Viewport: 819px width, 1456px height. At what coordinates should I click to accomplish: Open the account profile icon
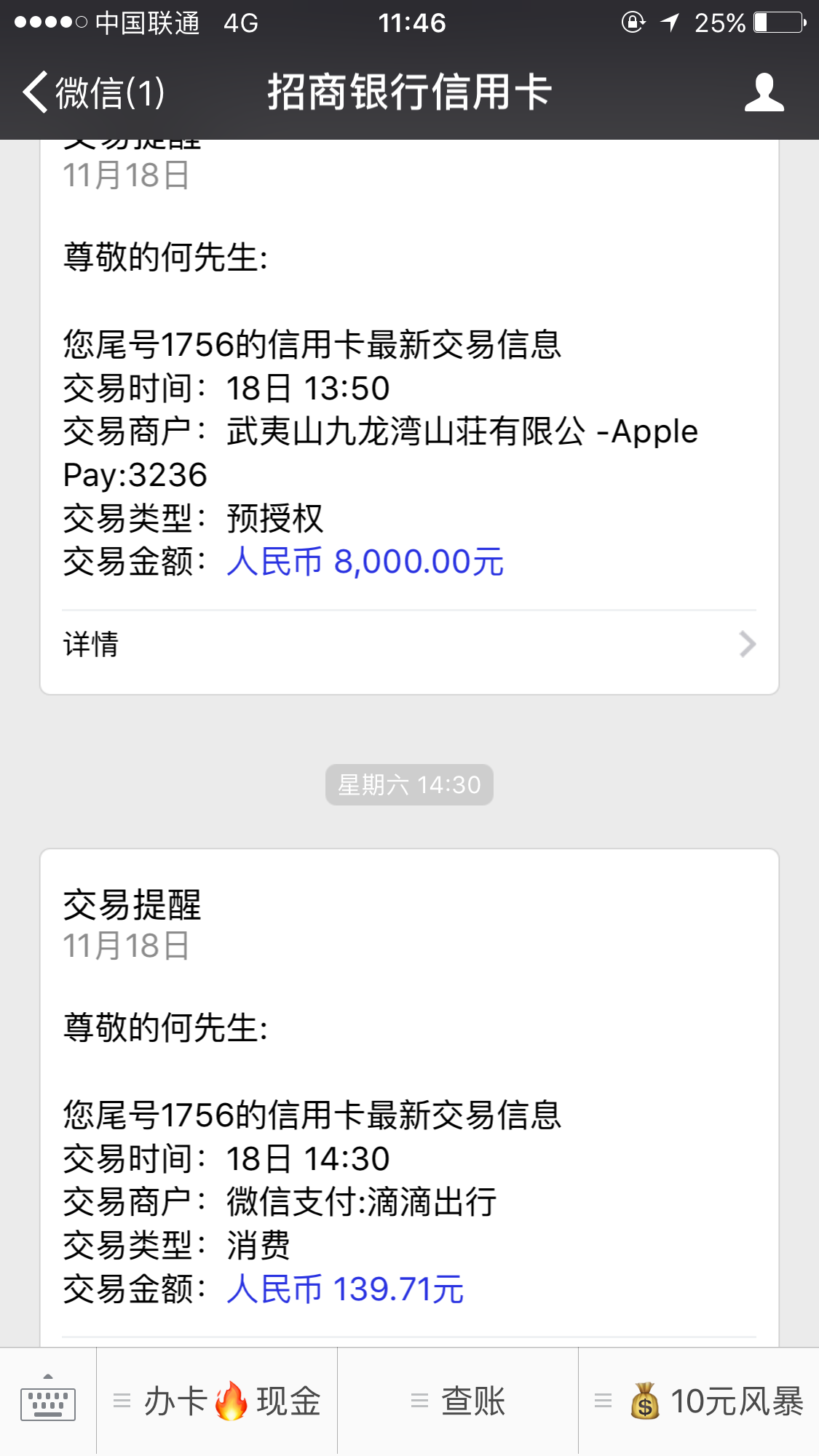coord(764,93)
